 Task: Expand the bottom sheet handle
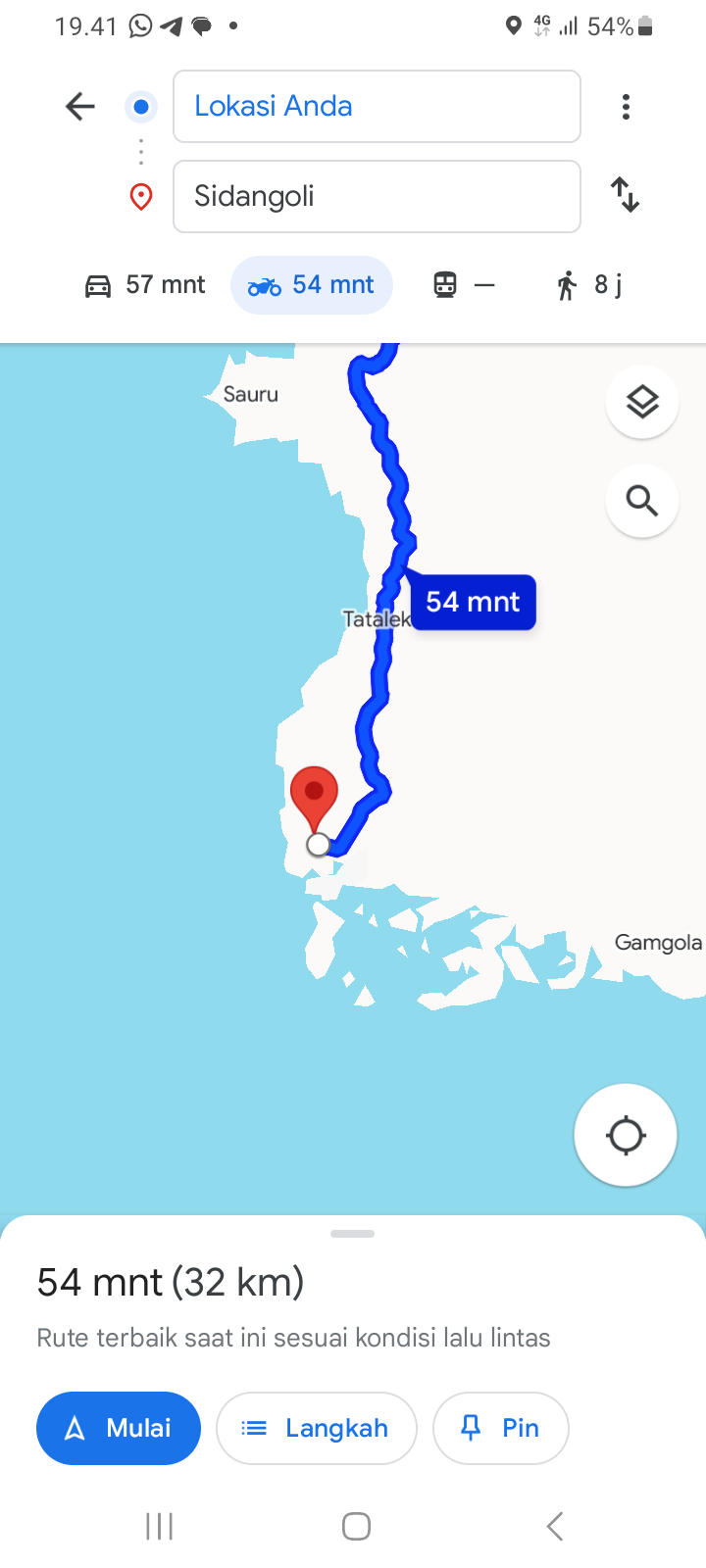(x=353, y=1234)
